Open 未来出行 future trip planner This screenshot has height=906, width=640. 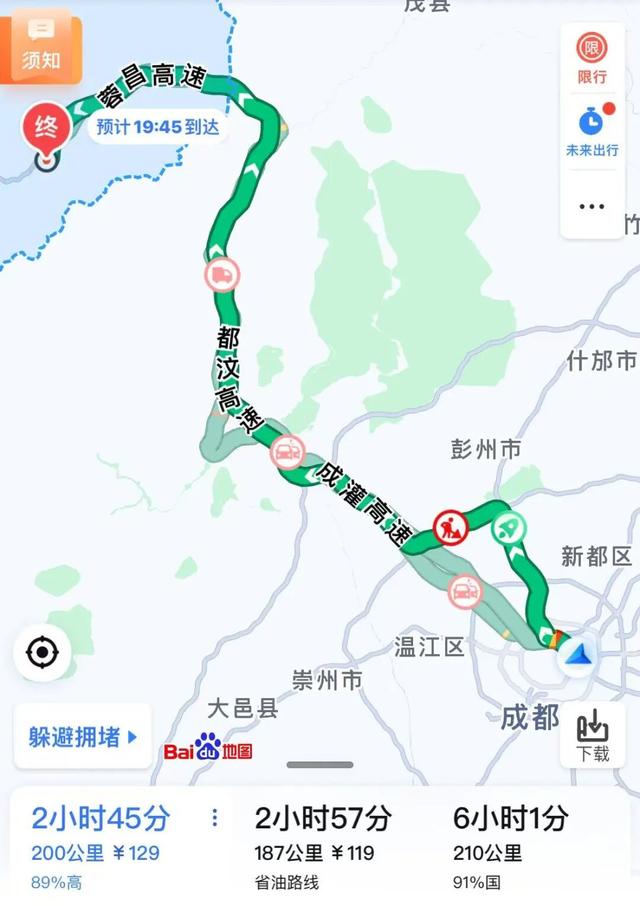click(591, 131)
